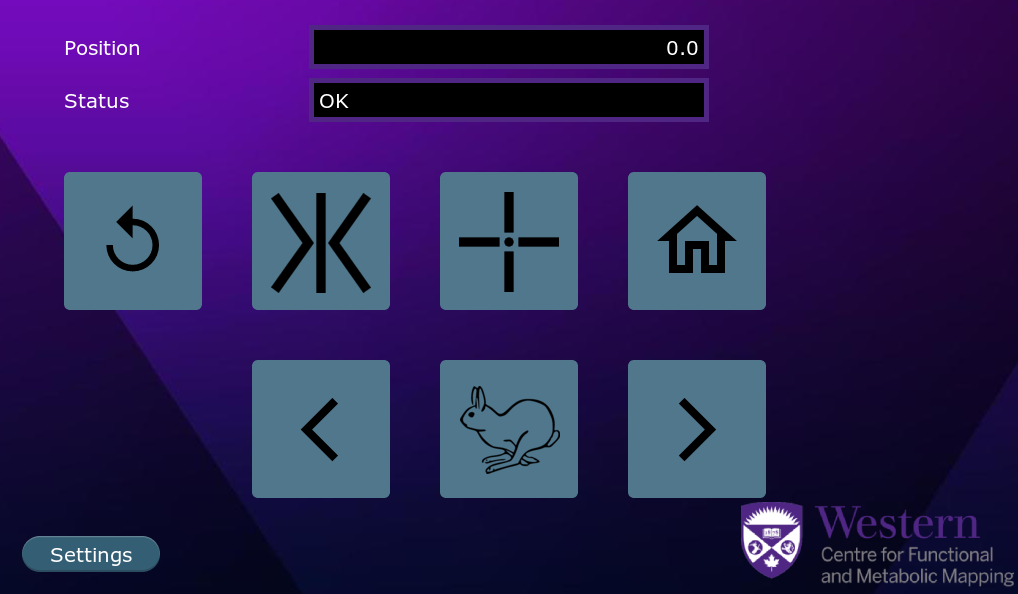This screenshot has height=594, width=1018.
Task: Tap the left arrow button
Action: click(x=321, y=429)
